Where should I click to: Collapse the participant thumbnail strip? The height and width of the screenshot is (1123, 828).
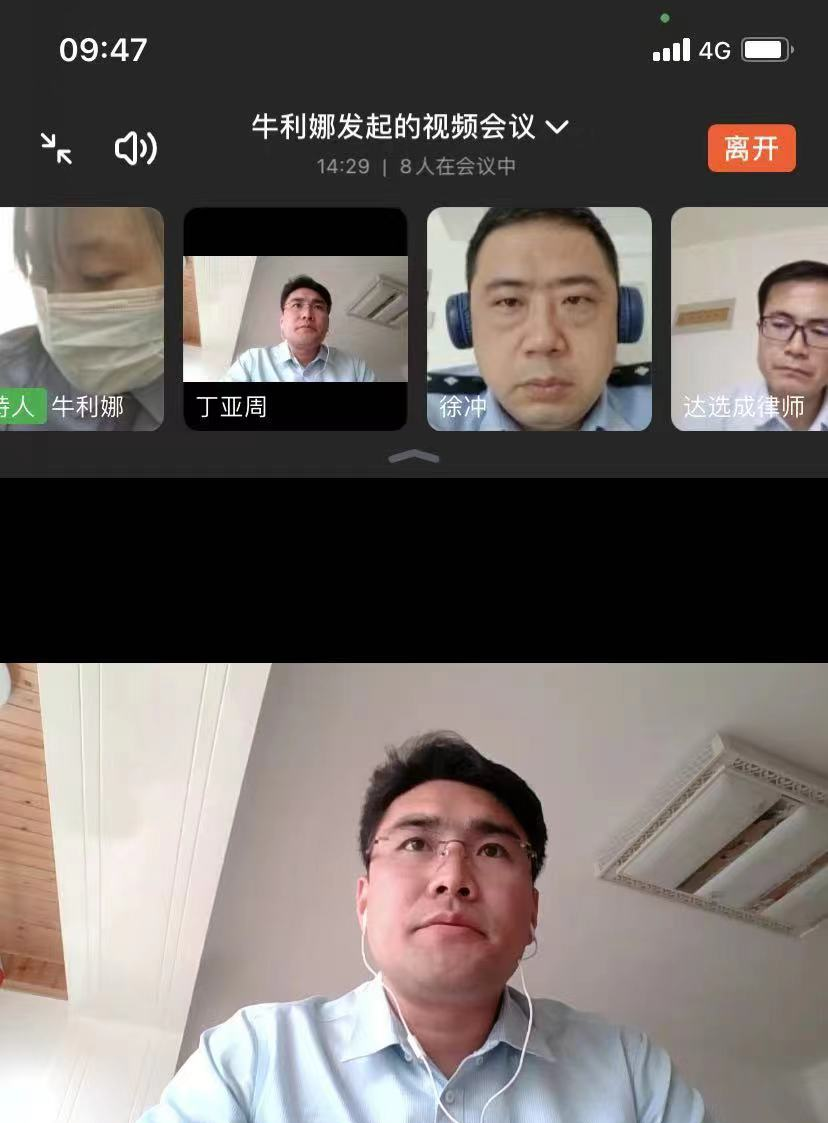click(413, 456)
